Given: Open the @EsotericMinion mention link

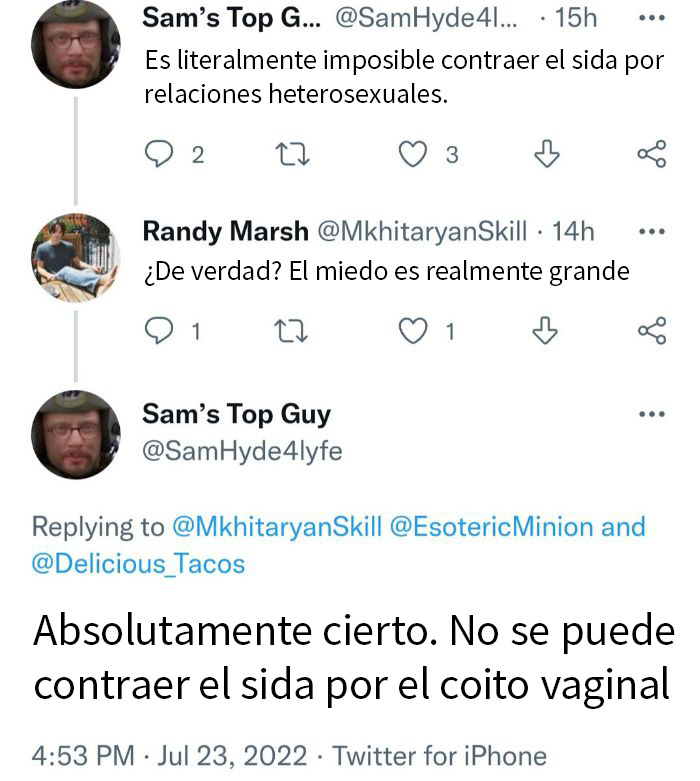Looking at the screenshot, I should pyautogui.click(x=489, y=526).
